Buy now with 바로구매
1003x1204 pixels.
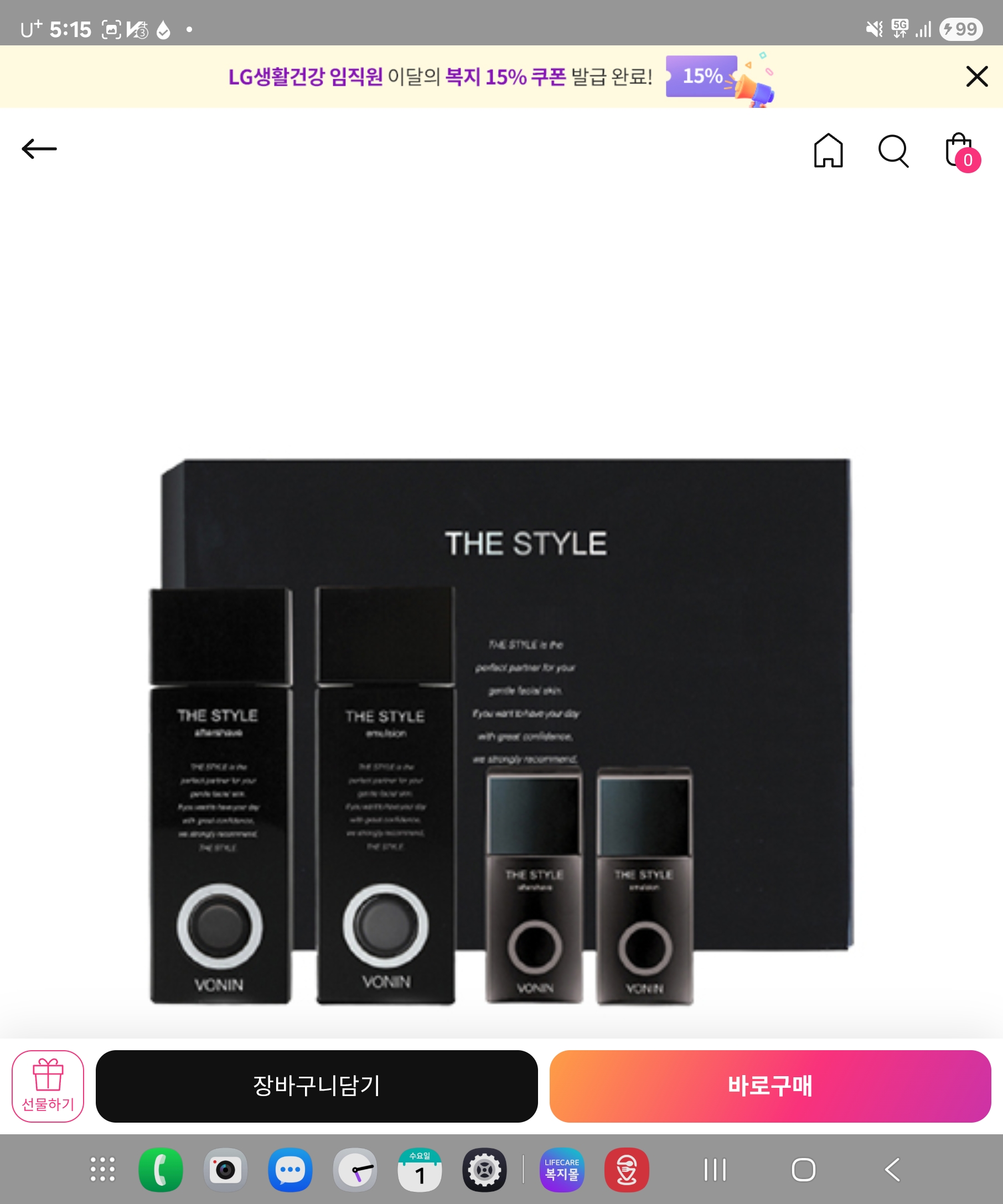pyautogui.click(x=769, y=1086)
